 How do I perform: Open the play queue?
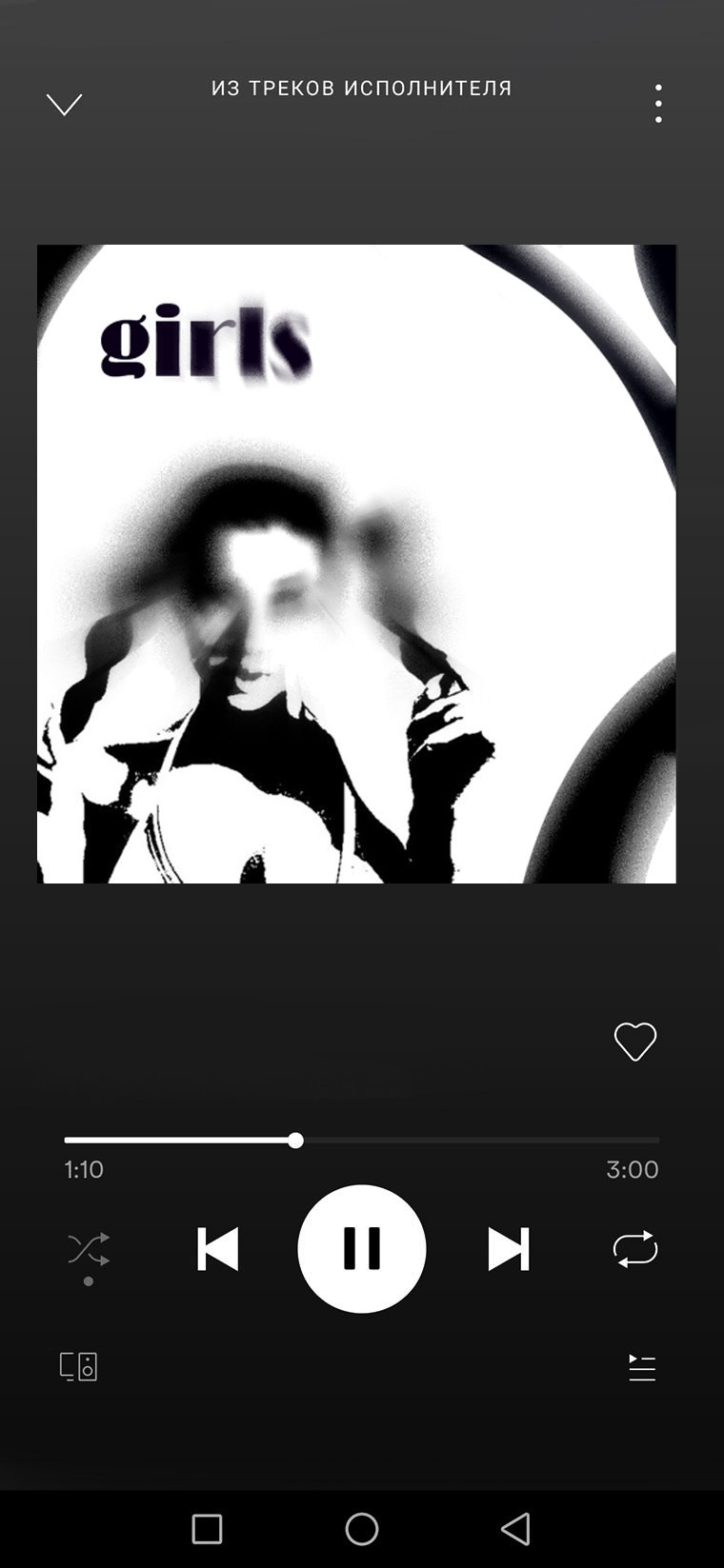tap(642, 1368)
